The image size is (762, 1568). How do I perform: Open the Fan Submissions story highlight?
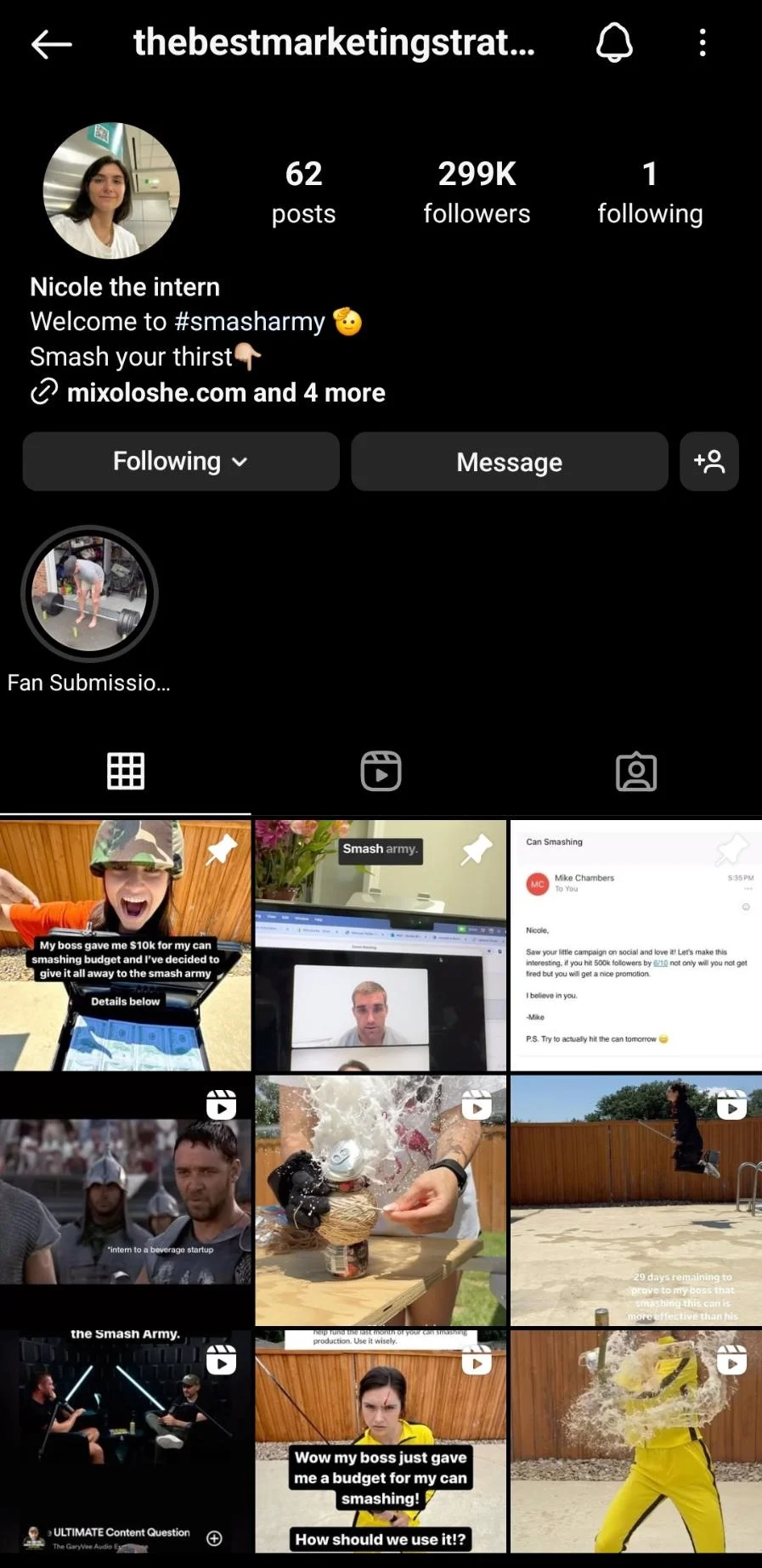[x=89, y=594]
